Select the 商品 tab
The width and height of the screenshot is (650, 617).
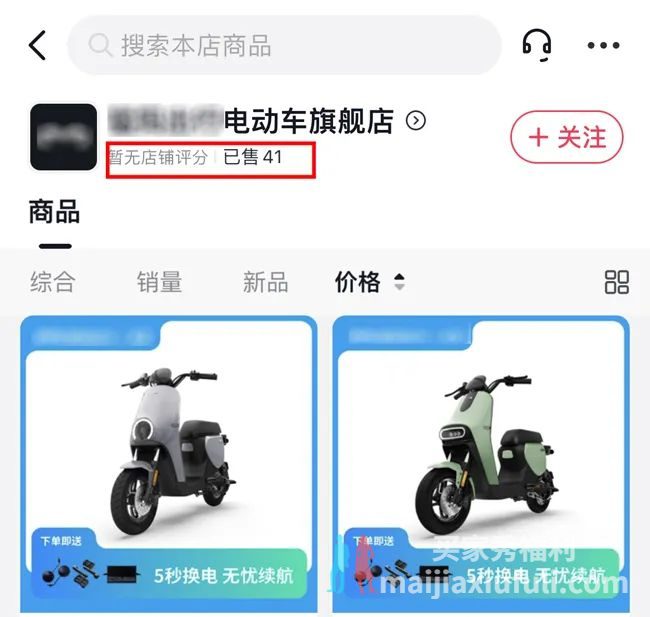tap(54, 213)
